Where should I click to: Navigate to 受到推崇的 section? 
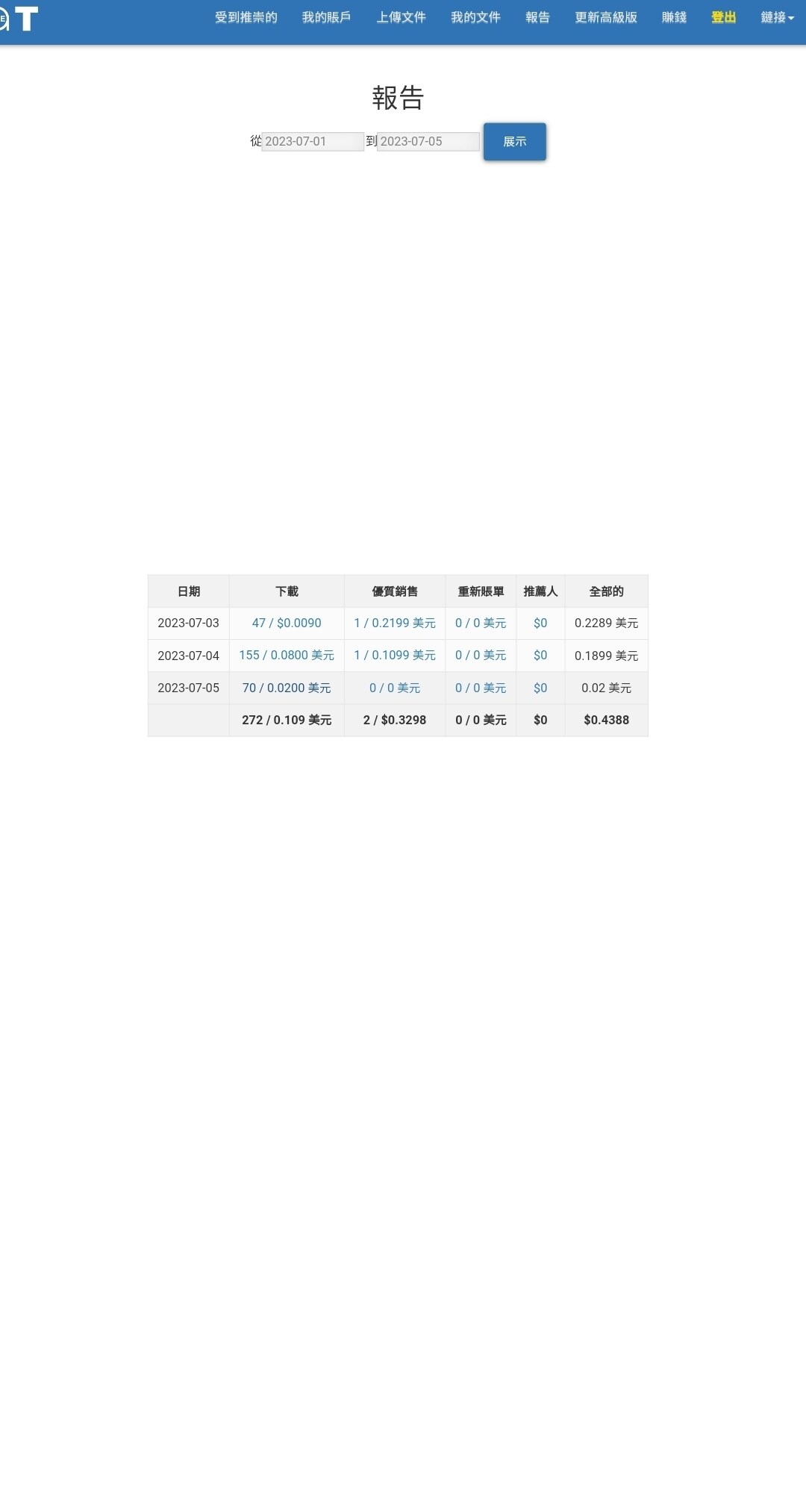click(x=246, y=17)
